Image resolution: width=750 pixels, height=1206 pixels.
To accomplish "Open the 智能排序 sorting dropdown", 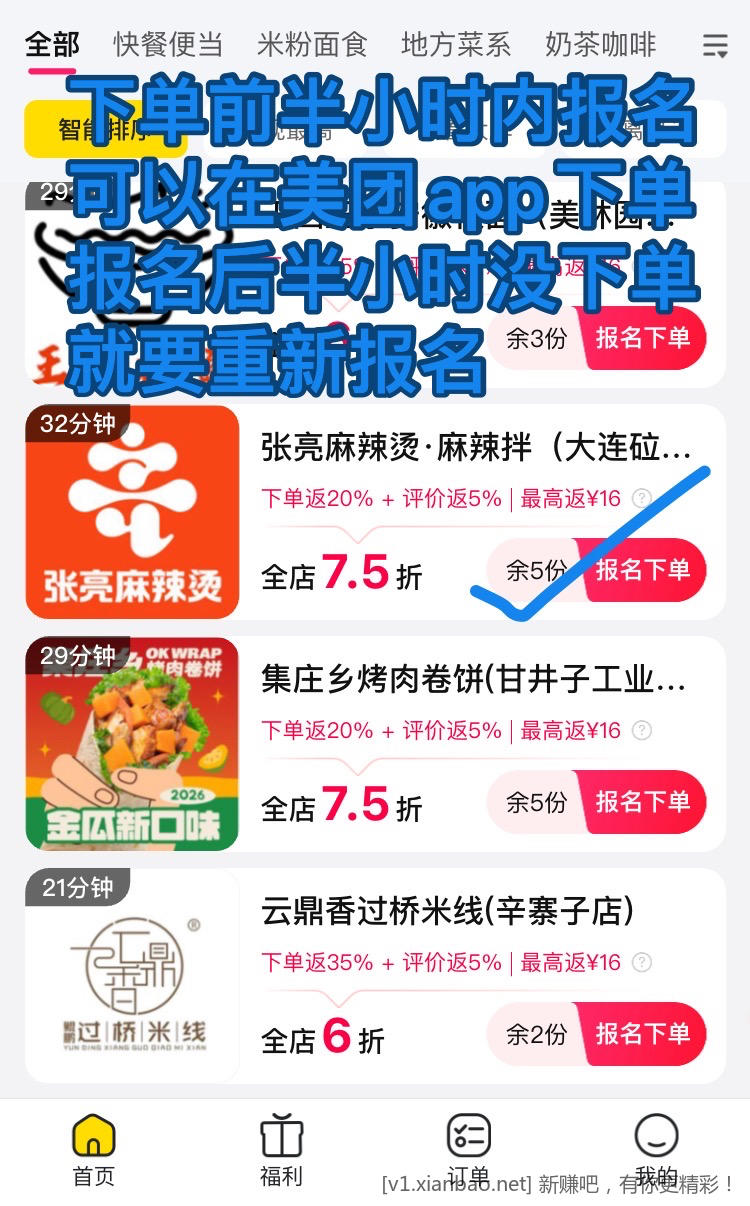I will (105, 128).
